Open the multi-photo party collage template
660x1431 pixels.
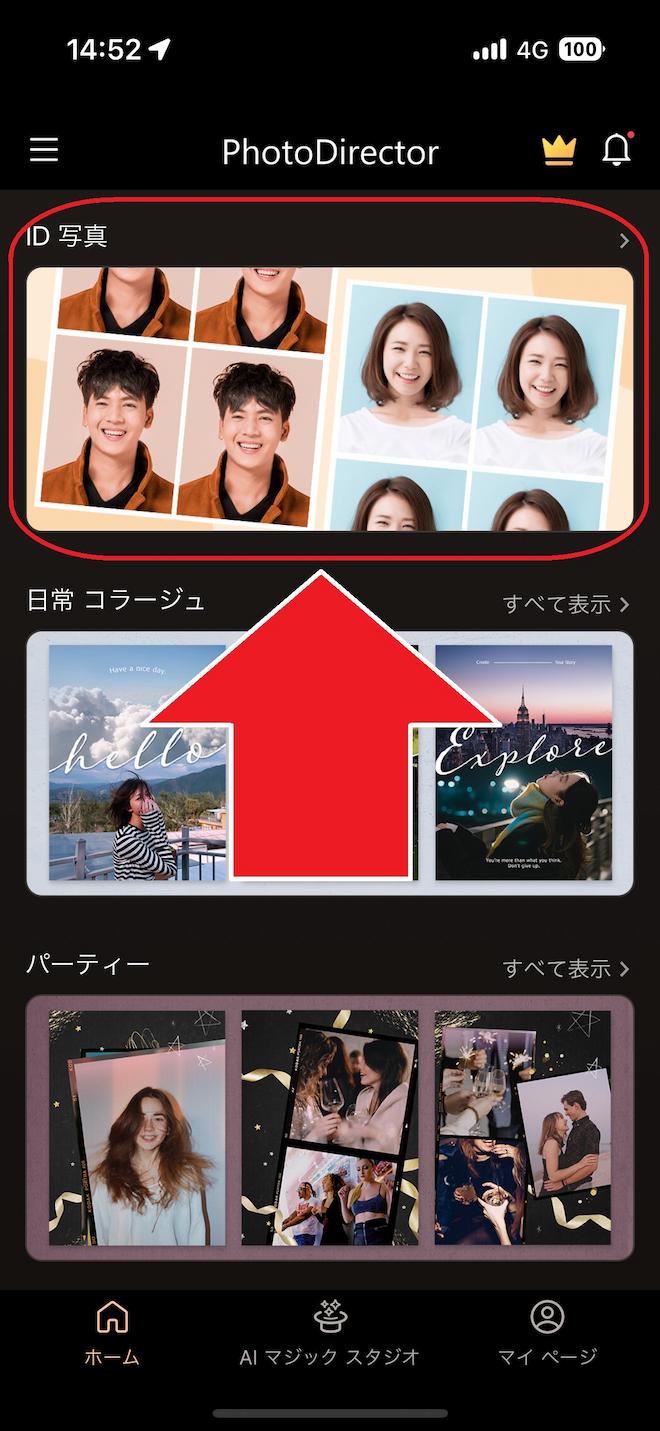pos(522,1127)
